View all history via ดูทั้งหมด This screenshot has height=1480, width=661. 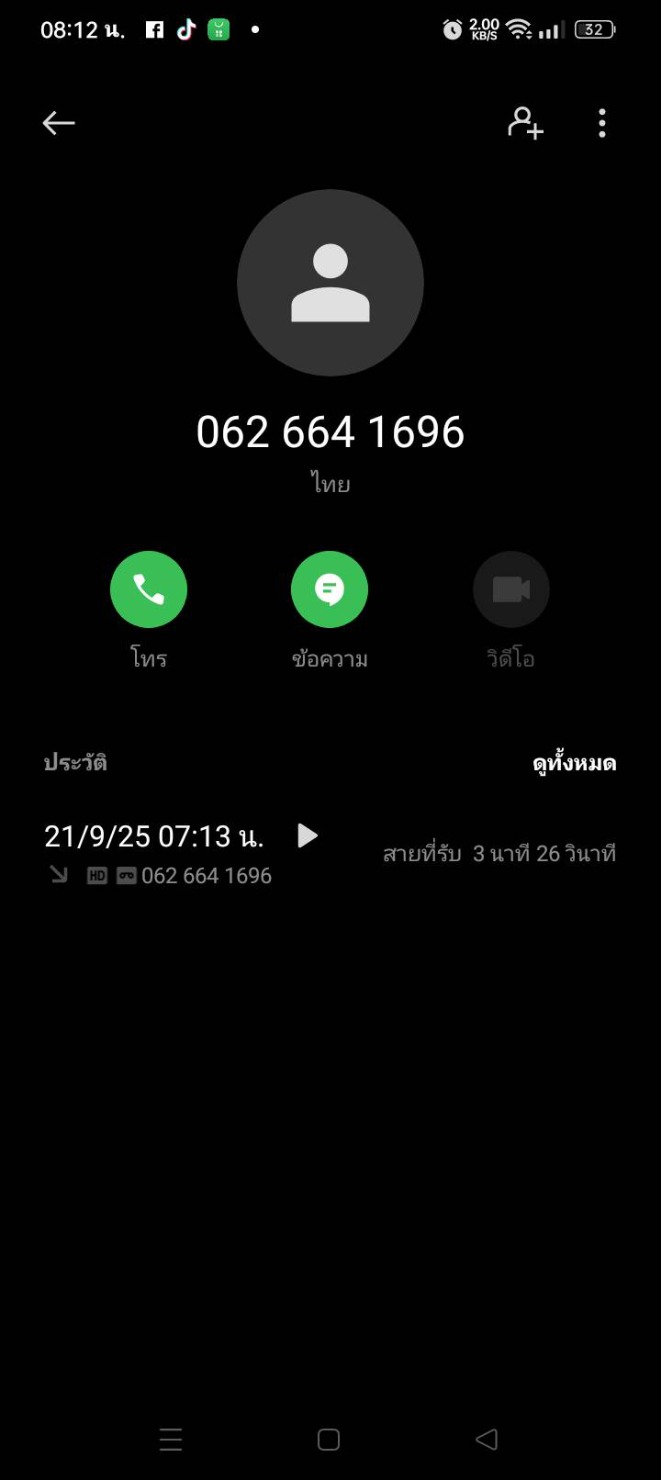click(574, 764)
